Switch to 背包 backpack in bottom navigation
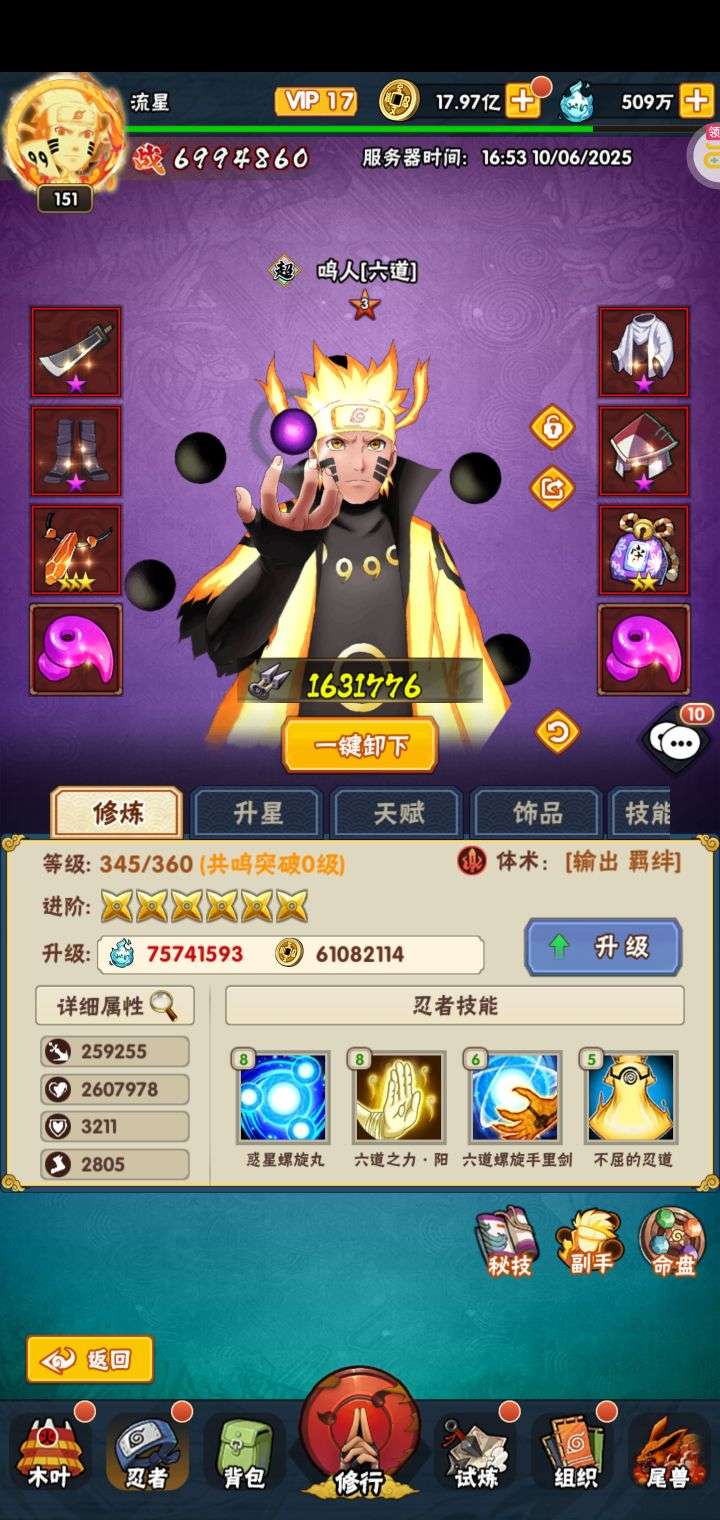The height and width of the screenshot is (1520, 720). pos(242,1455)
